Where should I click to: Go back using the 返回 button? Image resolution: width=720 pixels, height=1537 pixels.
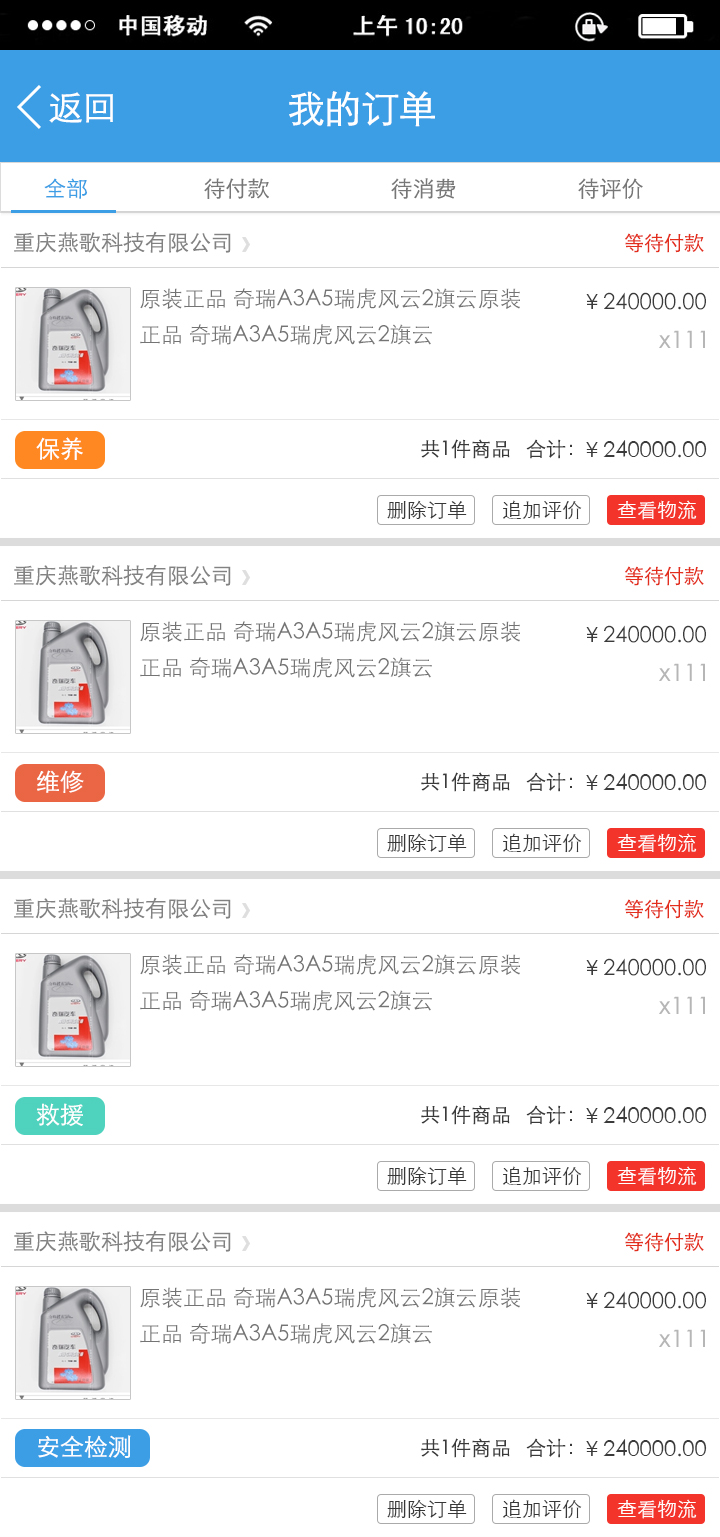(66, 107)
